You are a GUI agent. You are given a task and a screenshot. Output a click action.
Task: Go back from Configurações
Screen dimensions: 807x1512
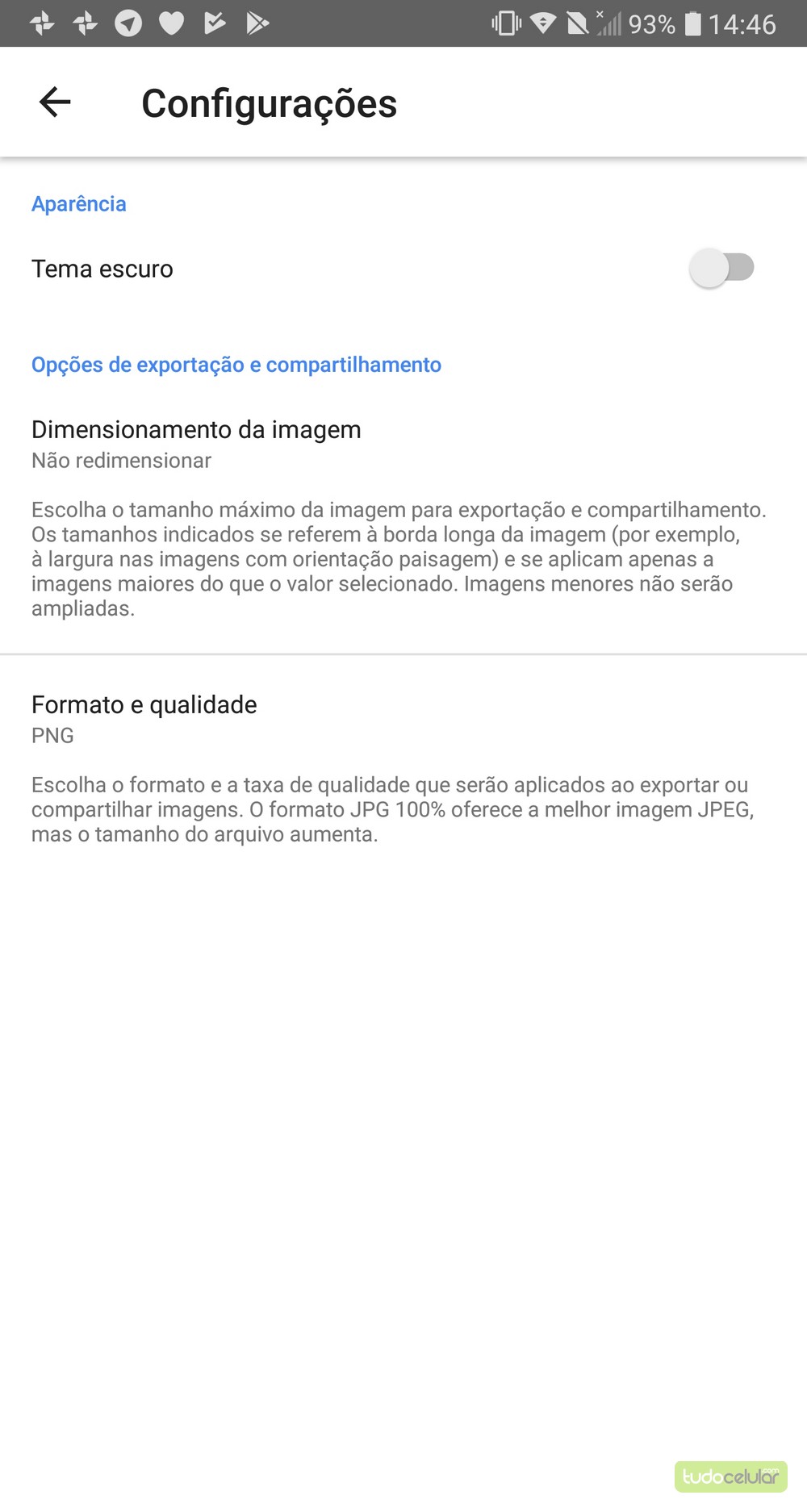[55, 102]
